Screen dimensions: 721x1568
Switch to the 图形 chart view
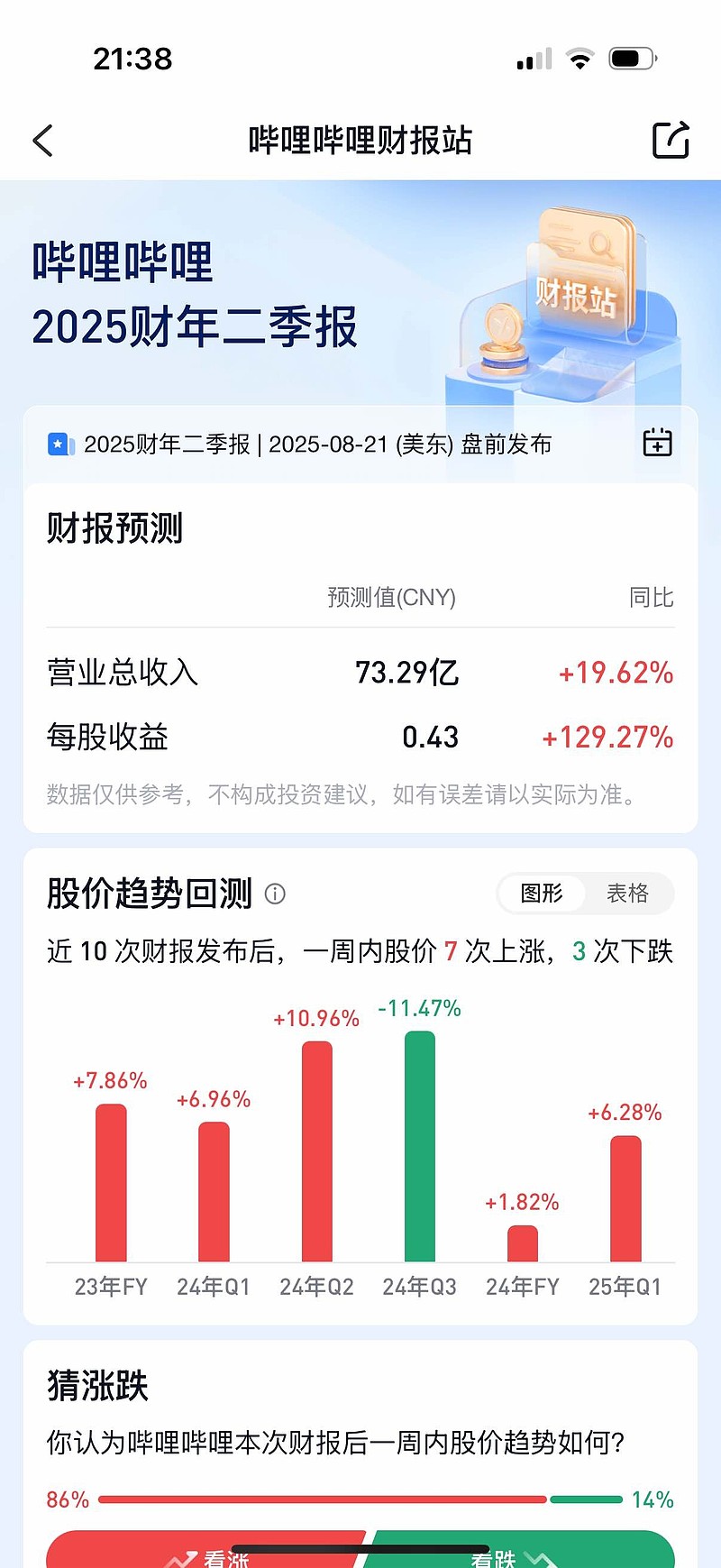[x=542, y=894]
